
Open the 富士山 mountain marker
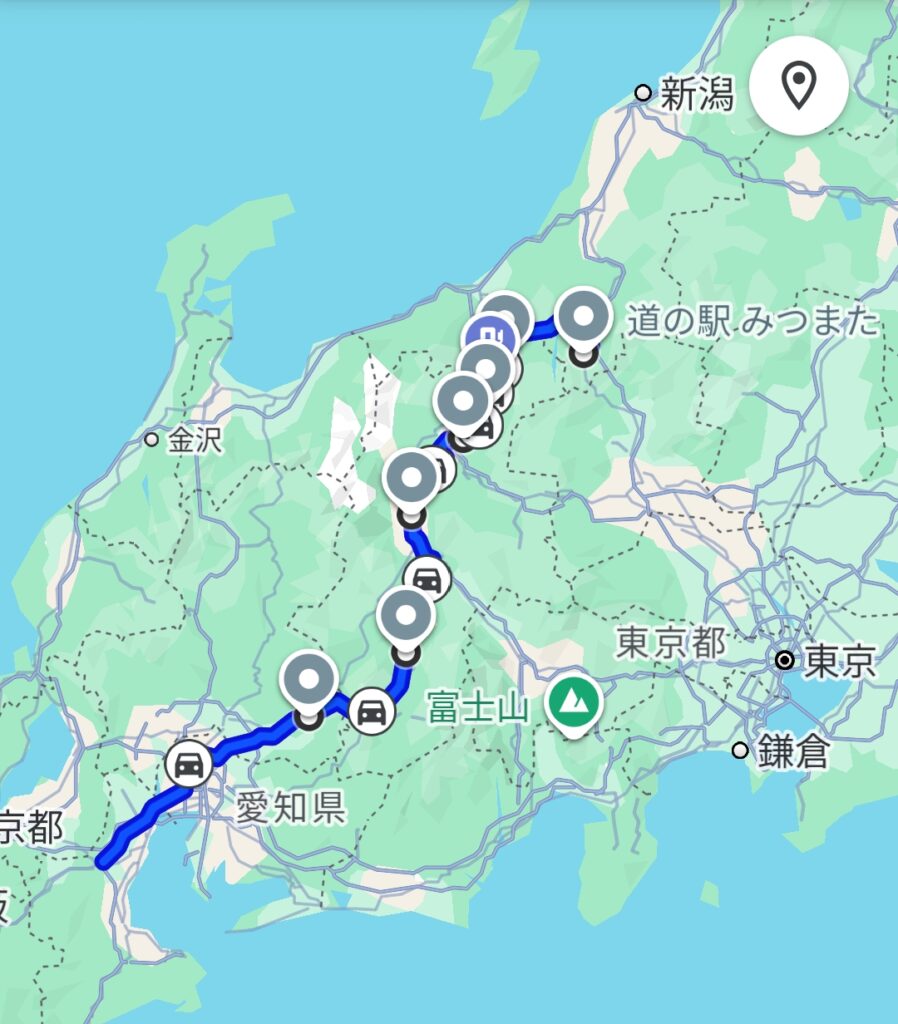[574, 704]
